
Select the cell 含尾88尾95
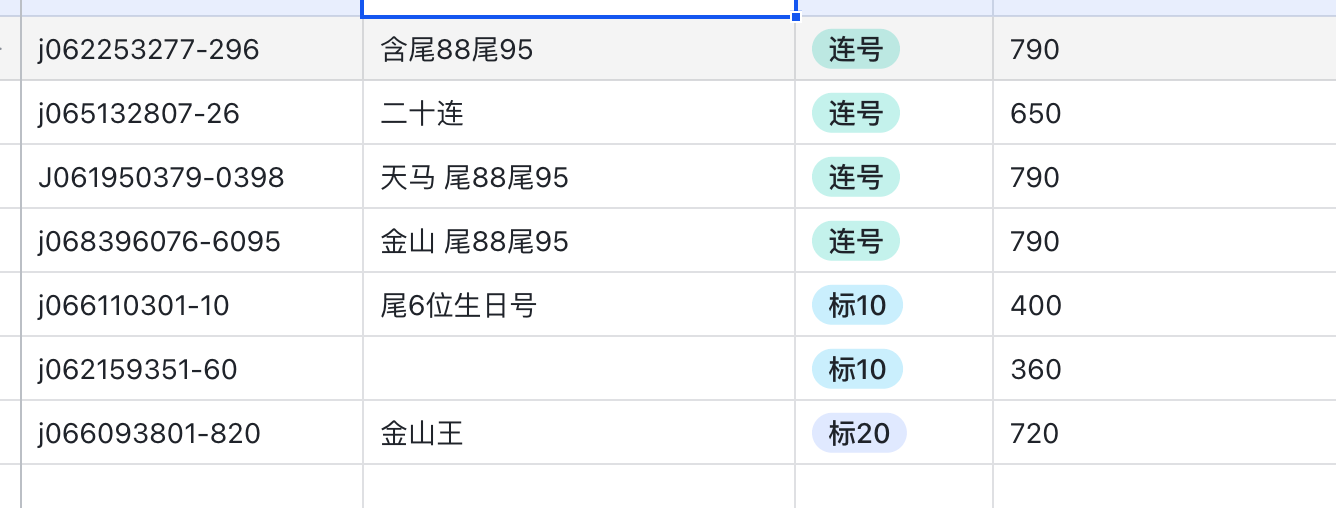coord(457,49)
